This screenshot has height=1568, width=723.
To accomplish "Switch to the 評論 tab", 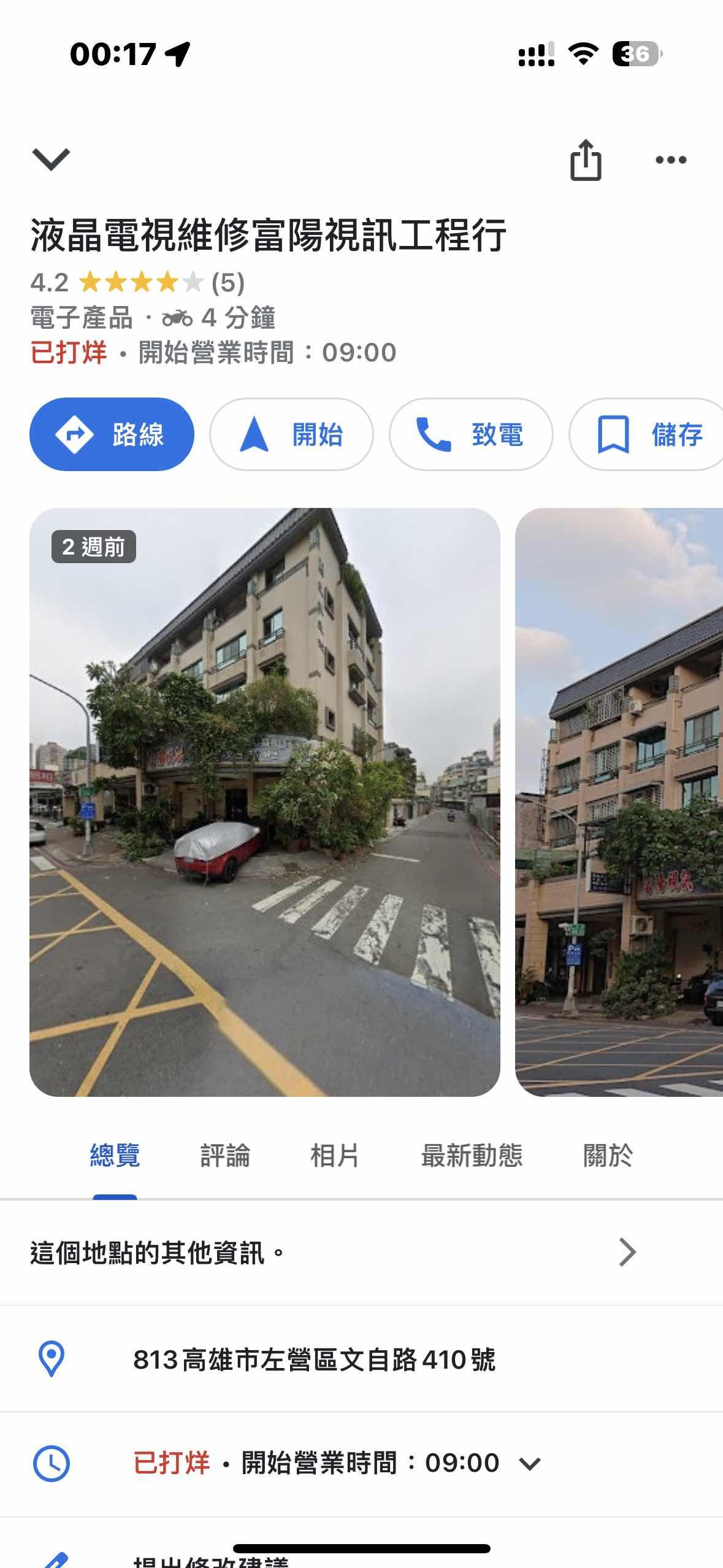I will 225,1156.
